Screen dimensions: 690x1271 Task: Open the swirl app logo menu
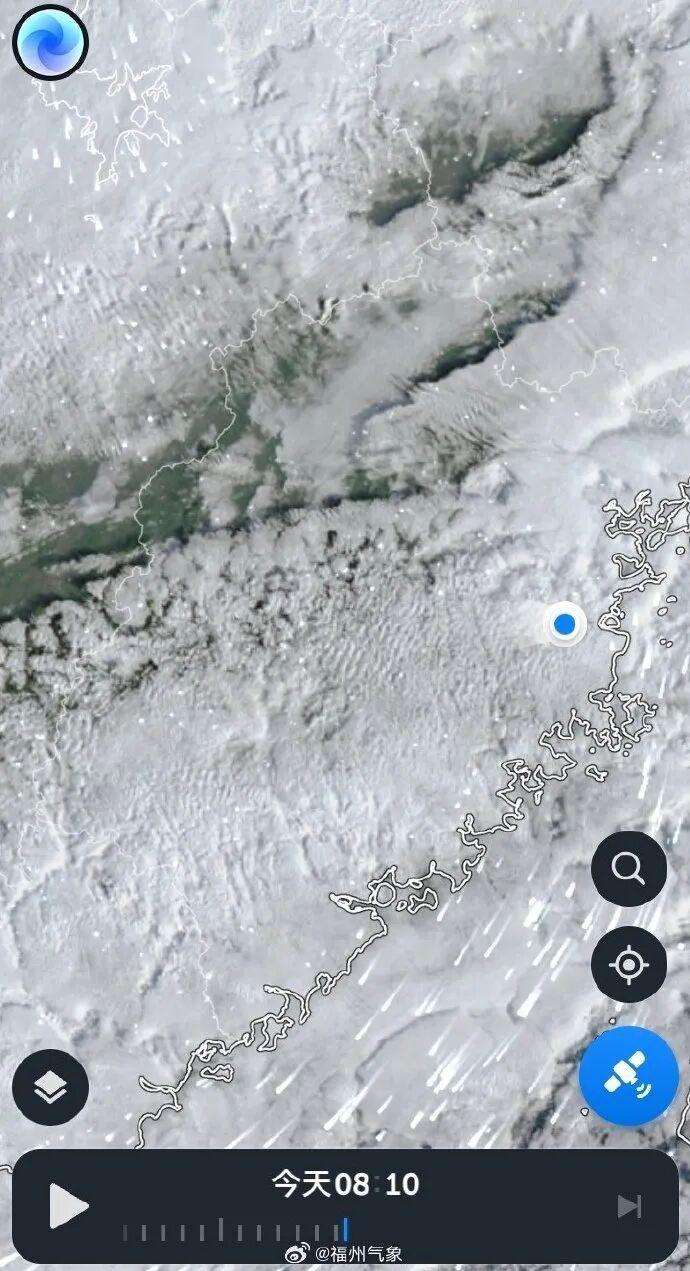point(50,42)
